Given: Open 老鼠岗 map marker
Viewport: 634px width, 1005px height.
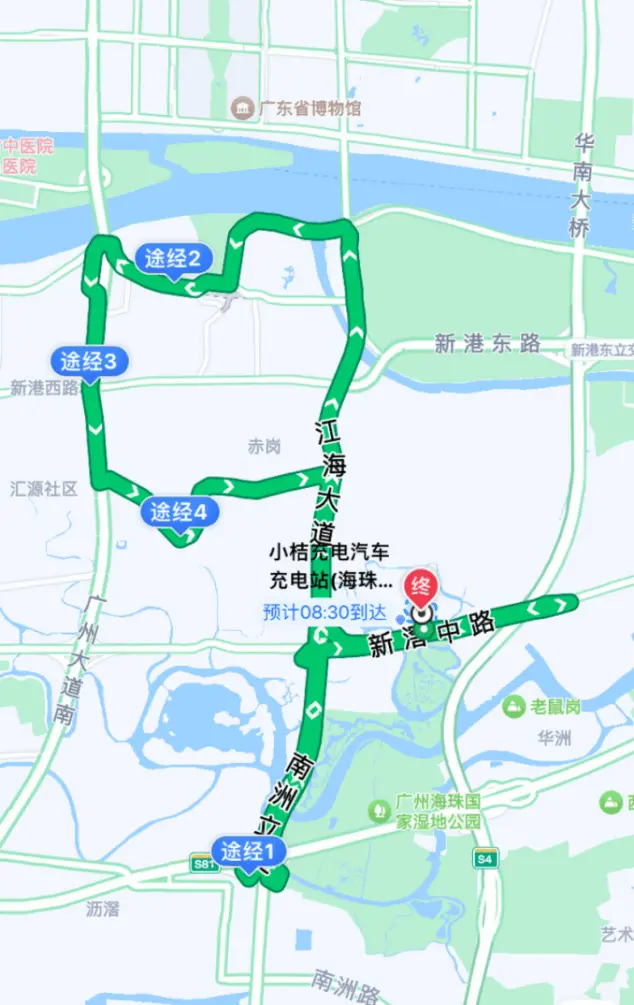Looking at the screenshot, I should [515, 706].
